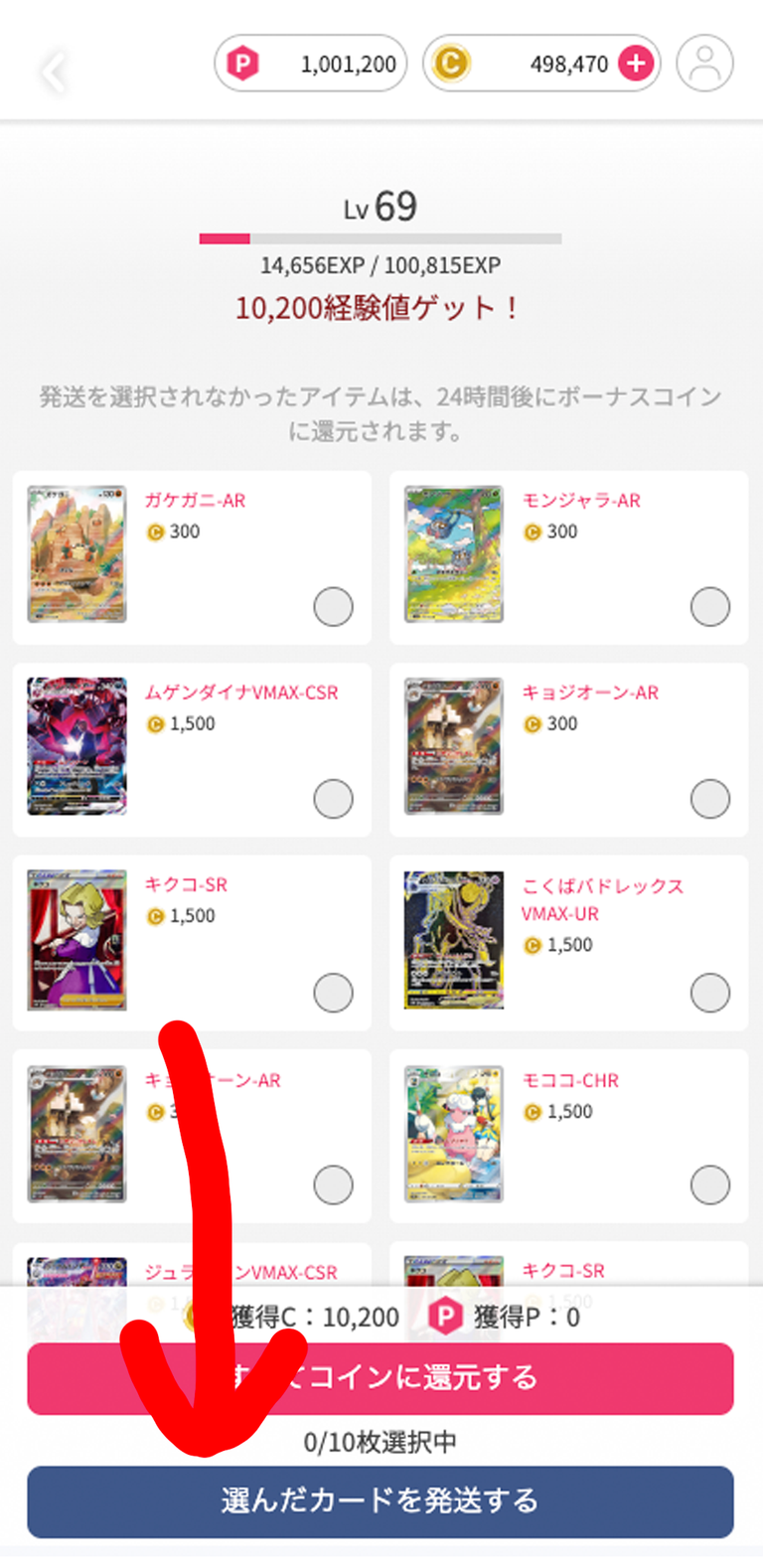Select the ガケガニ-AR card's selection circle

coord(333,606)
